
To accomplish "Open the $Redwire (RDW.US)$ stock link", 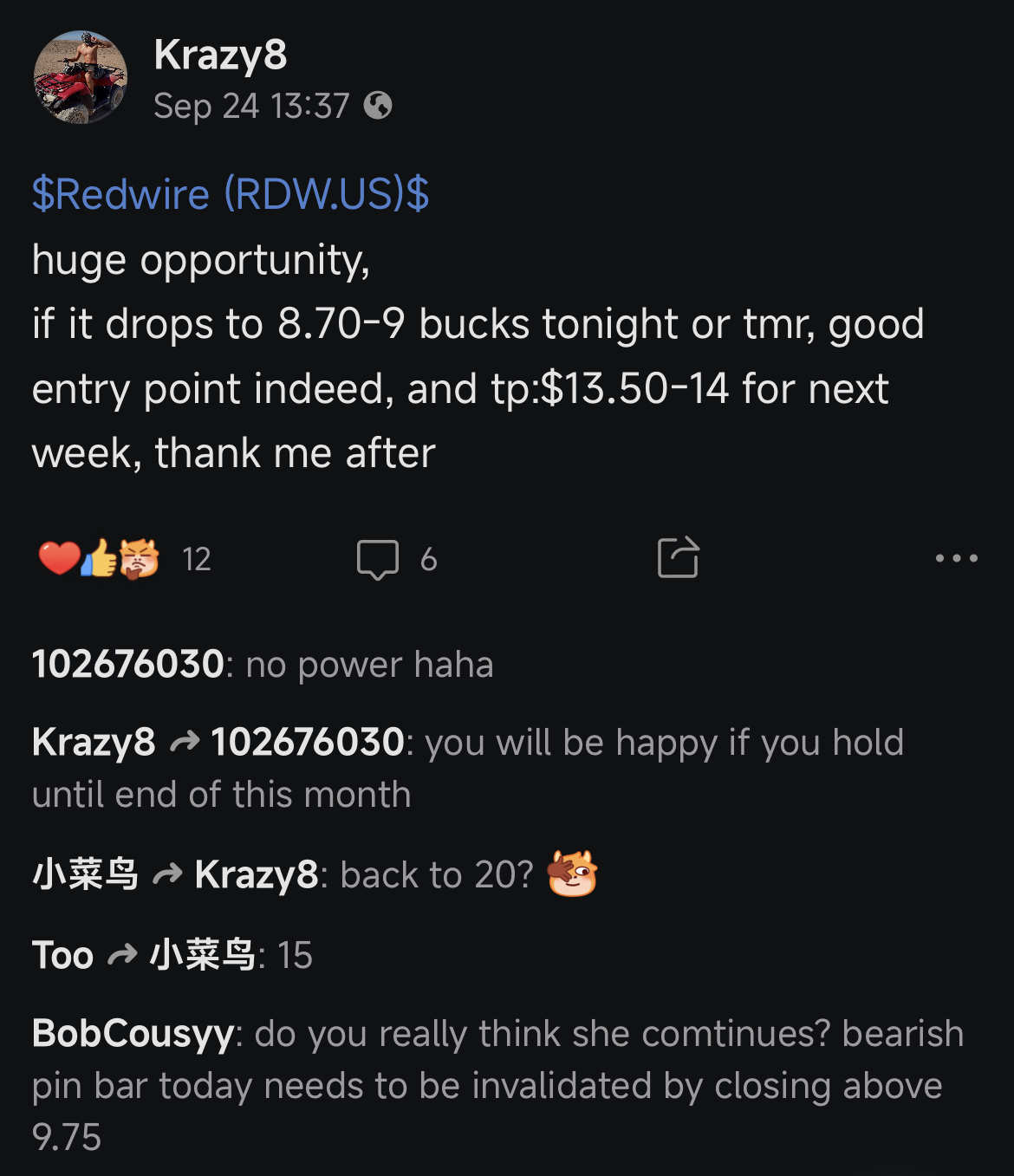I will pyautogui.click(x=231, y=193).
